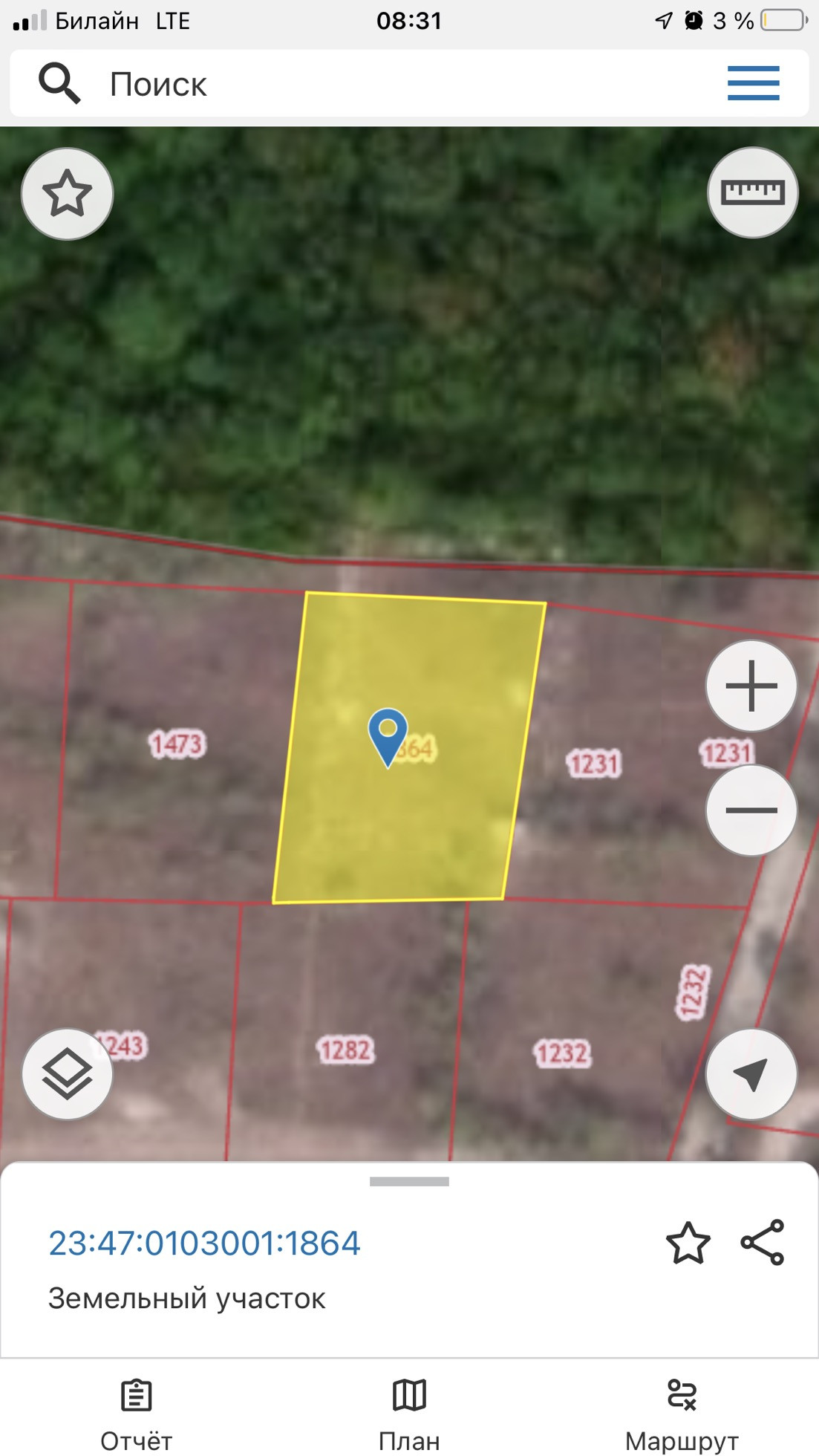The image size is (819, 1456).
Task: Center the map on my location
Action: coord(751,1074)
